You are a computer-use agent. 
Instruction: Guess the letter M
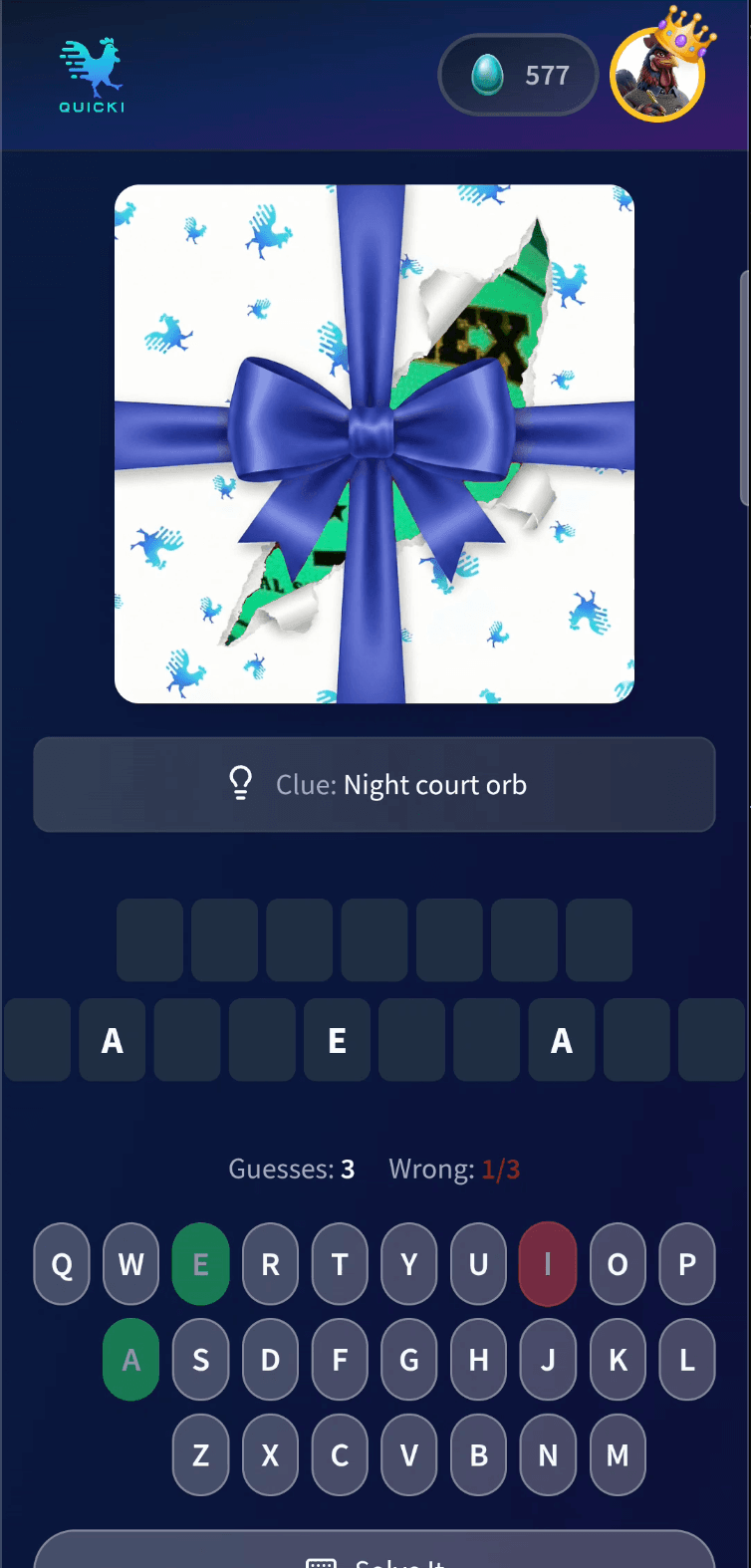point(618,1455)
